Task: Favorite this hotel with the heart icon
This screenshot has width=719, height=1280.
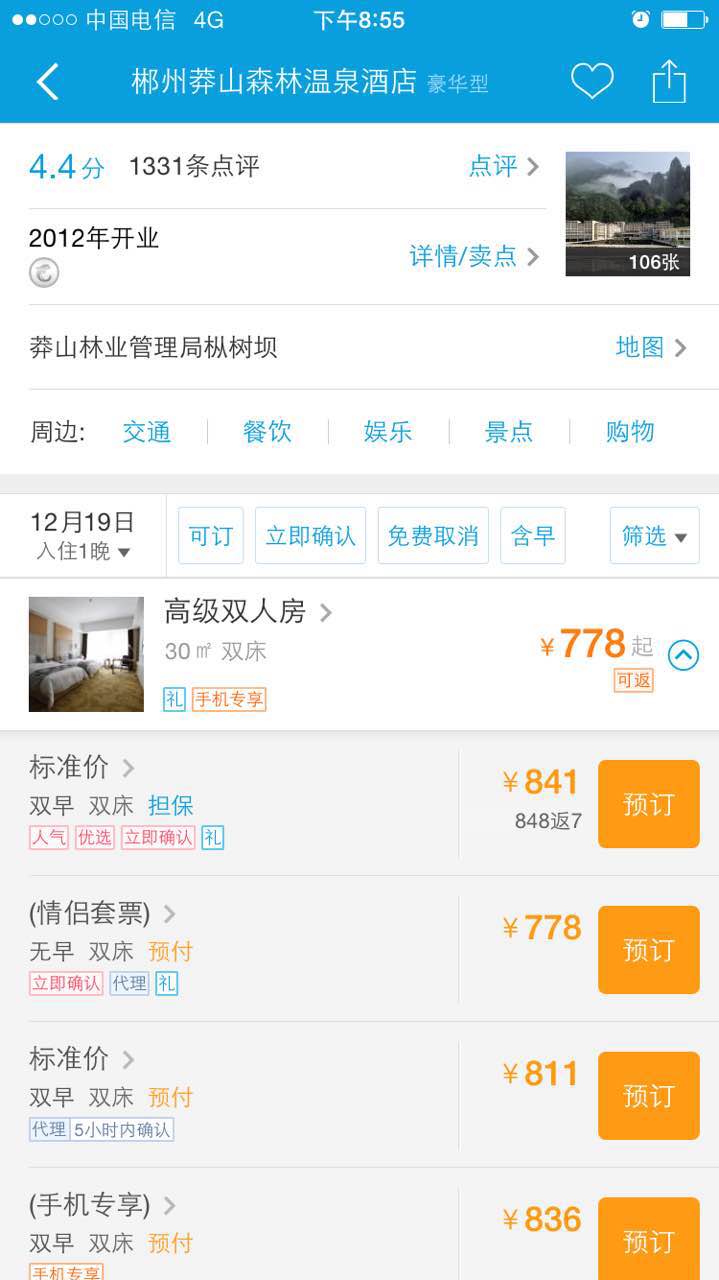Action: coord(592,81)
